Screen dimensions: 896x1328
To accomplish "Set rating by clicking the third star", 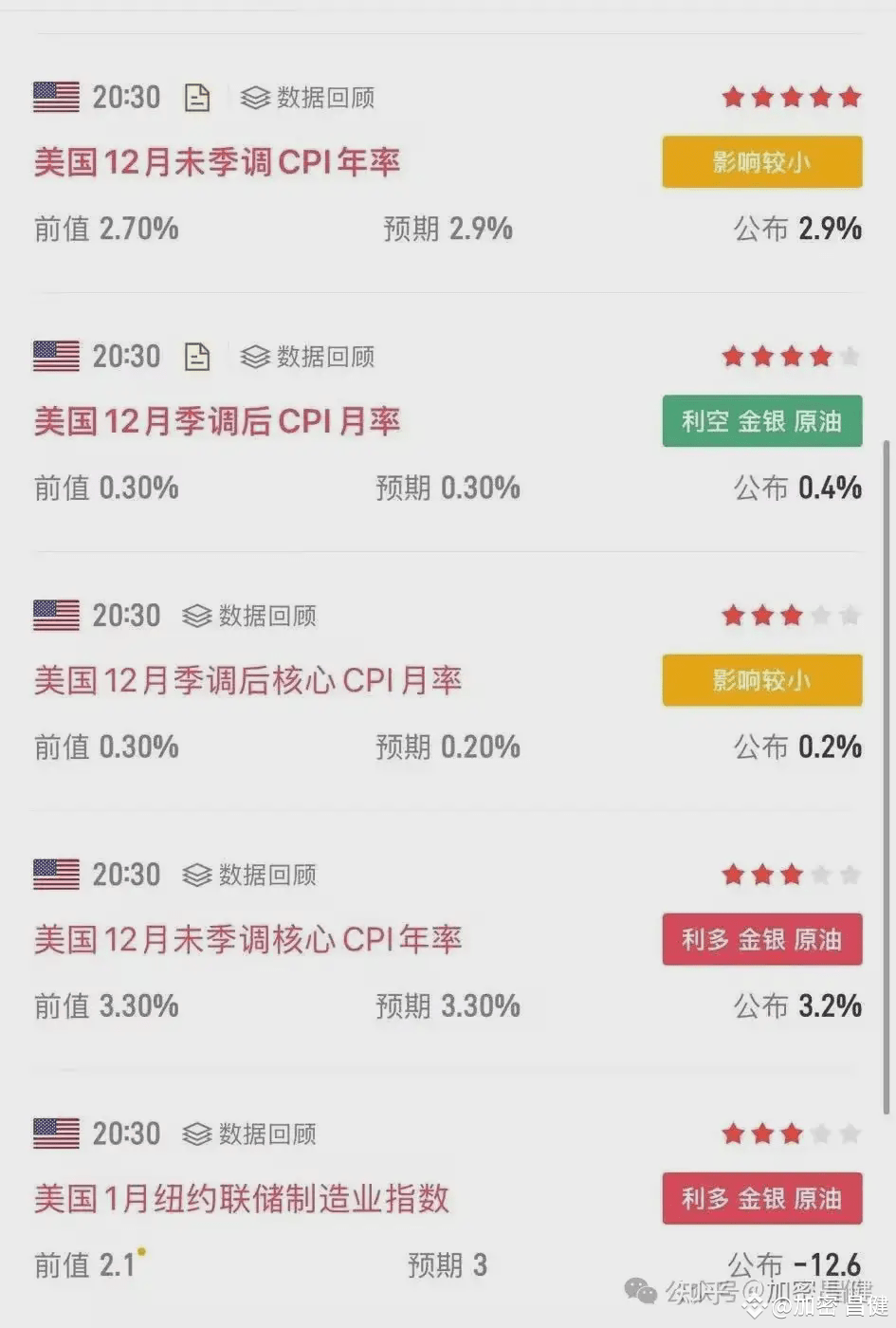I will click(791, 97).
